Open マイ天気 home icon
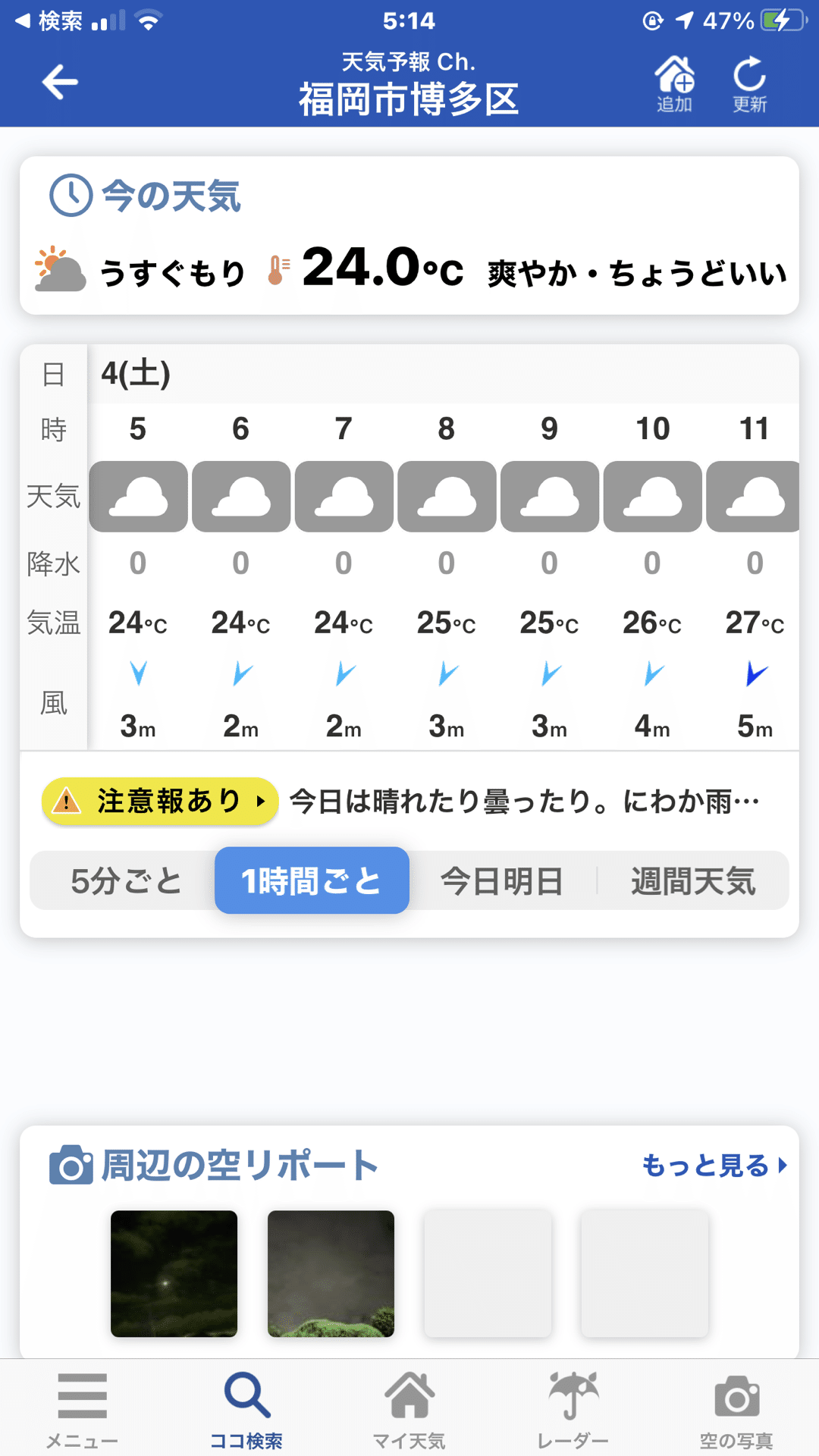This screenshot has width=819, height=1456. [x=409, y=1407]
